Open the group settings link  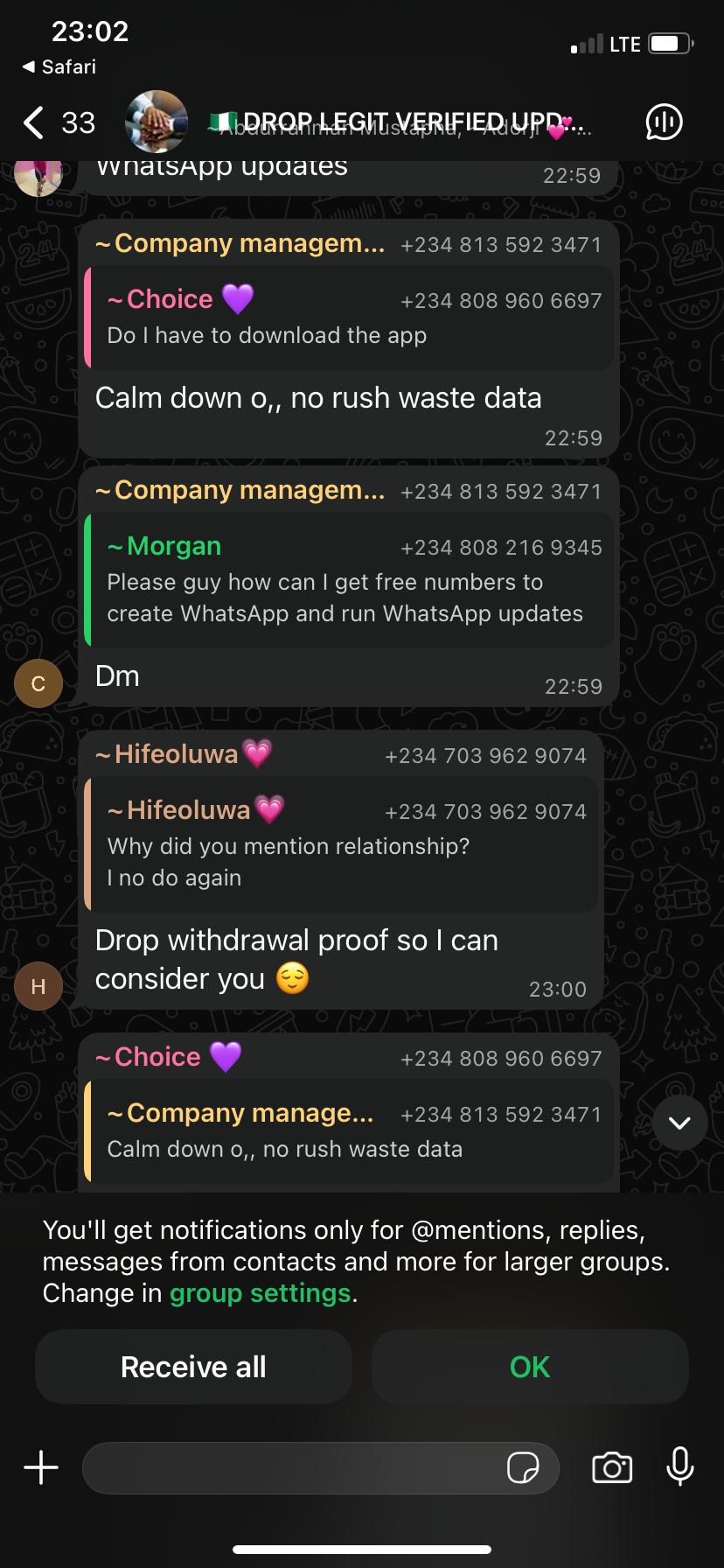pos(260,1293)
